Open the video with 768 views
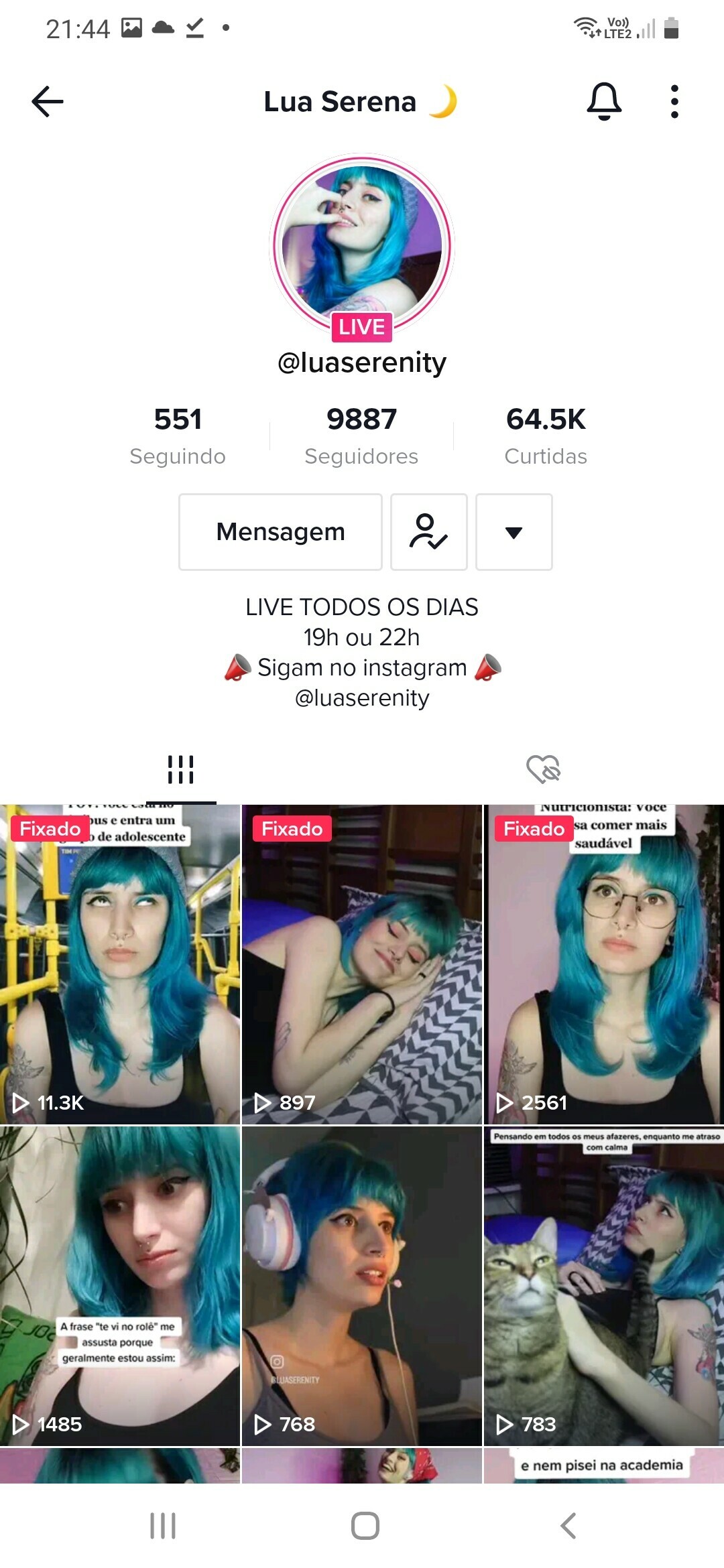 coord(362,1285)
